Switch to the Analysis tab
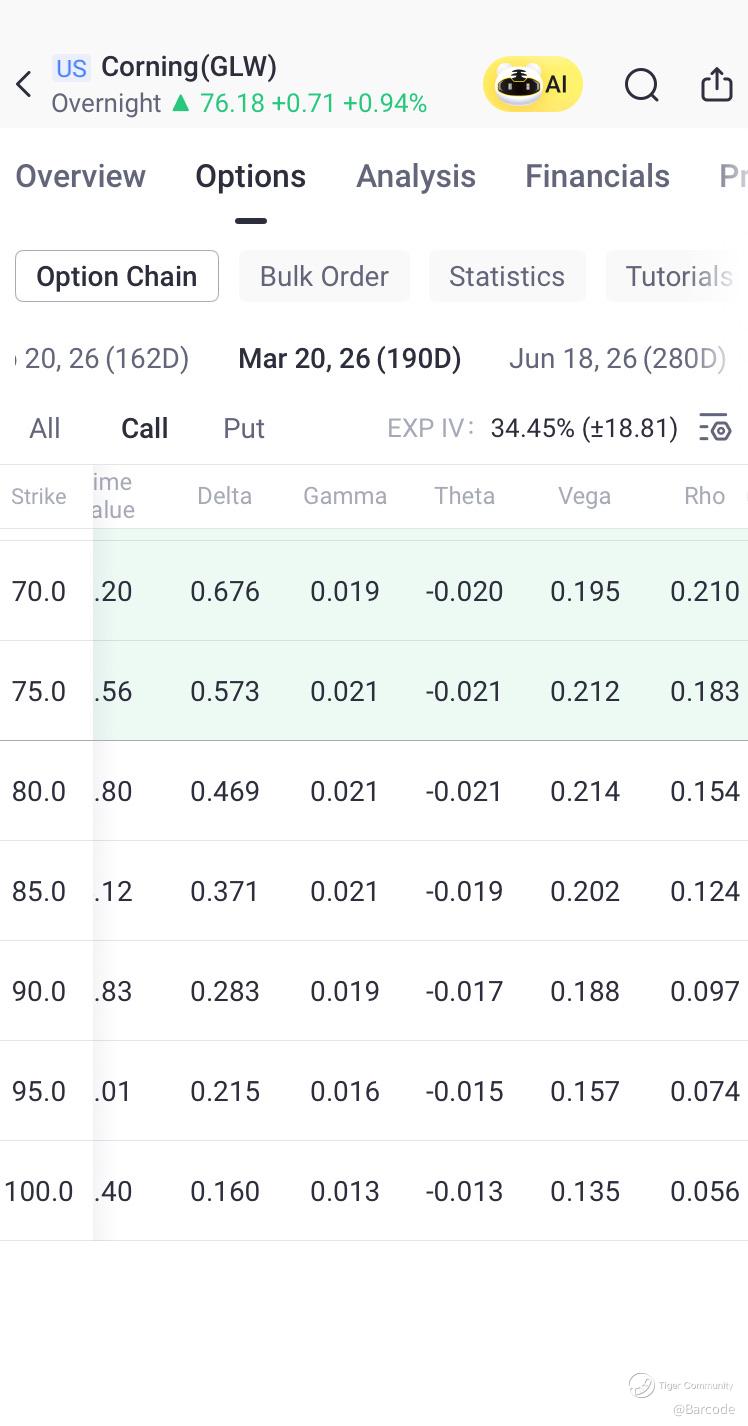Image resolution: width=748 pixels, height=1426 pixels. pos(416,176)
